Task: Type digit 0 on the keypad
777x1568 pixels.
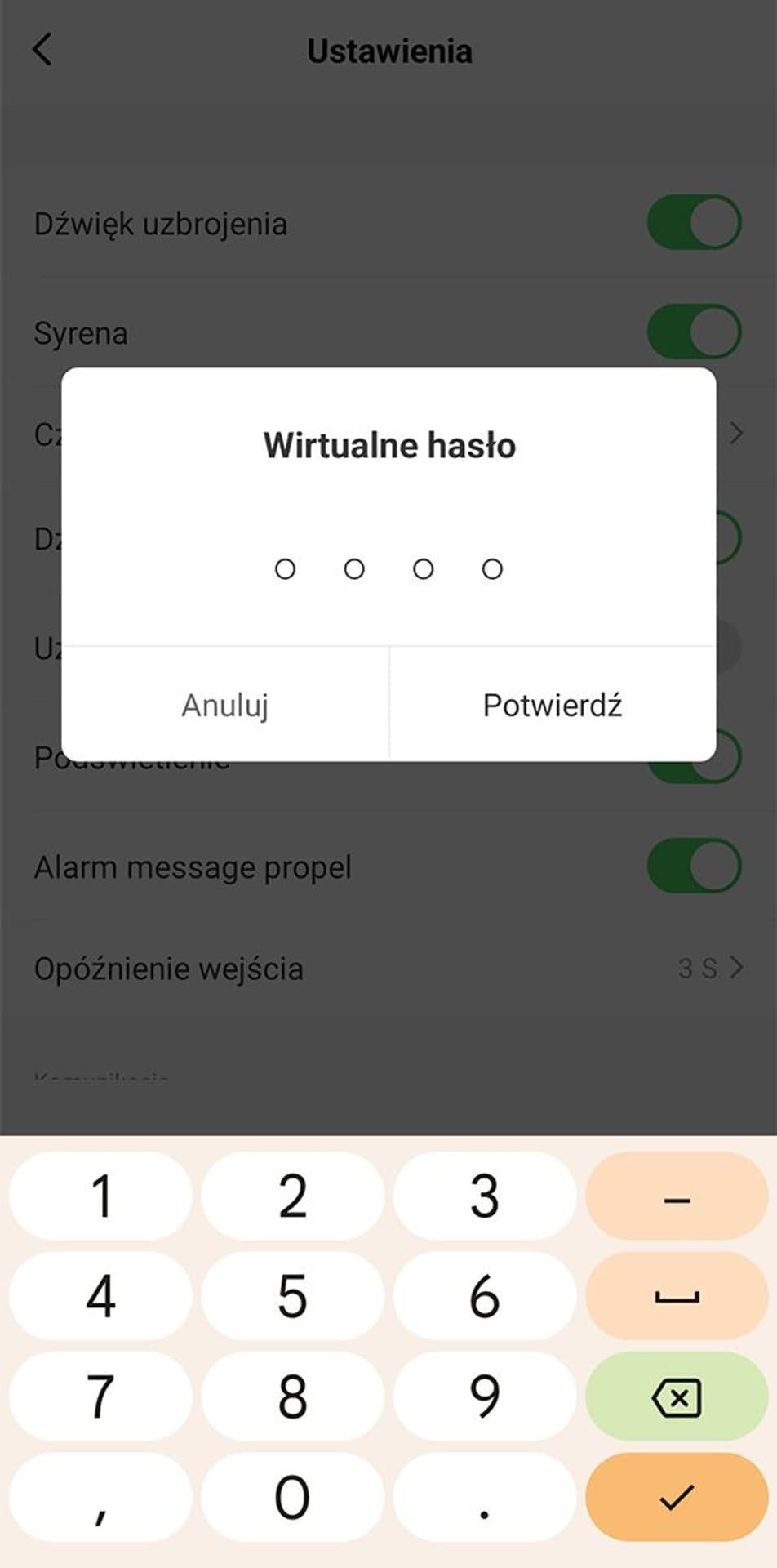Action: point(292,1497)
